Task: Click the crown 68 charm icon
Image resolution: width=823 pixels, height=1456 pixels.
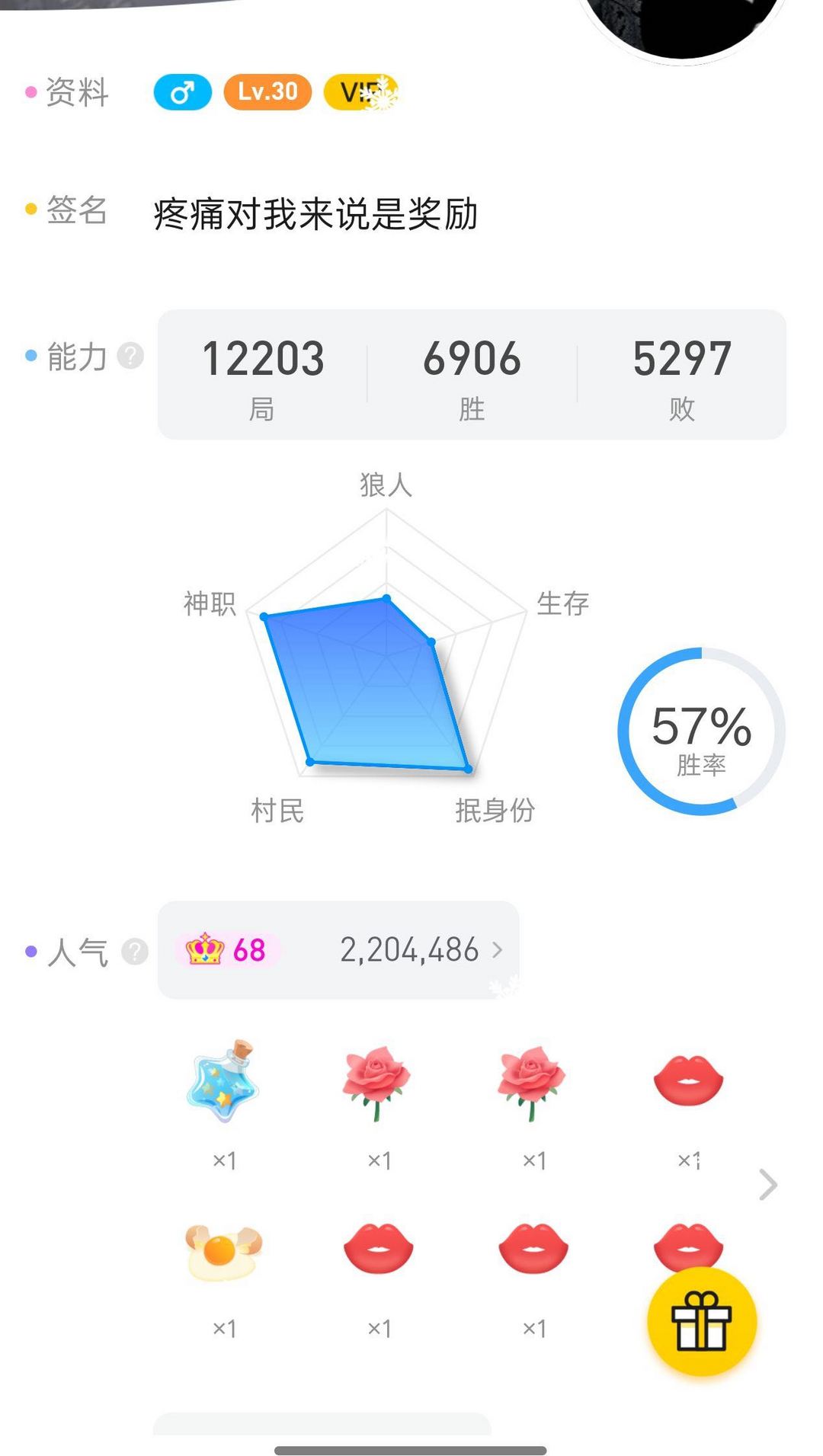Action: click(x=227, y=947)
